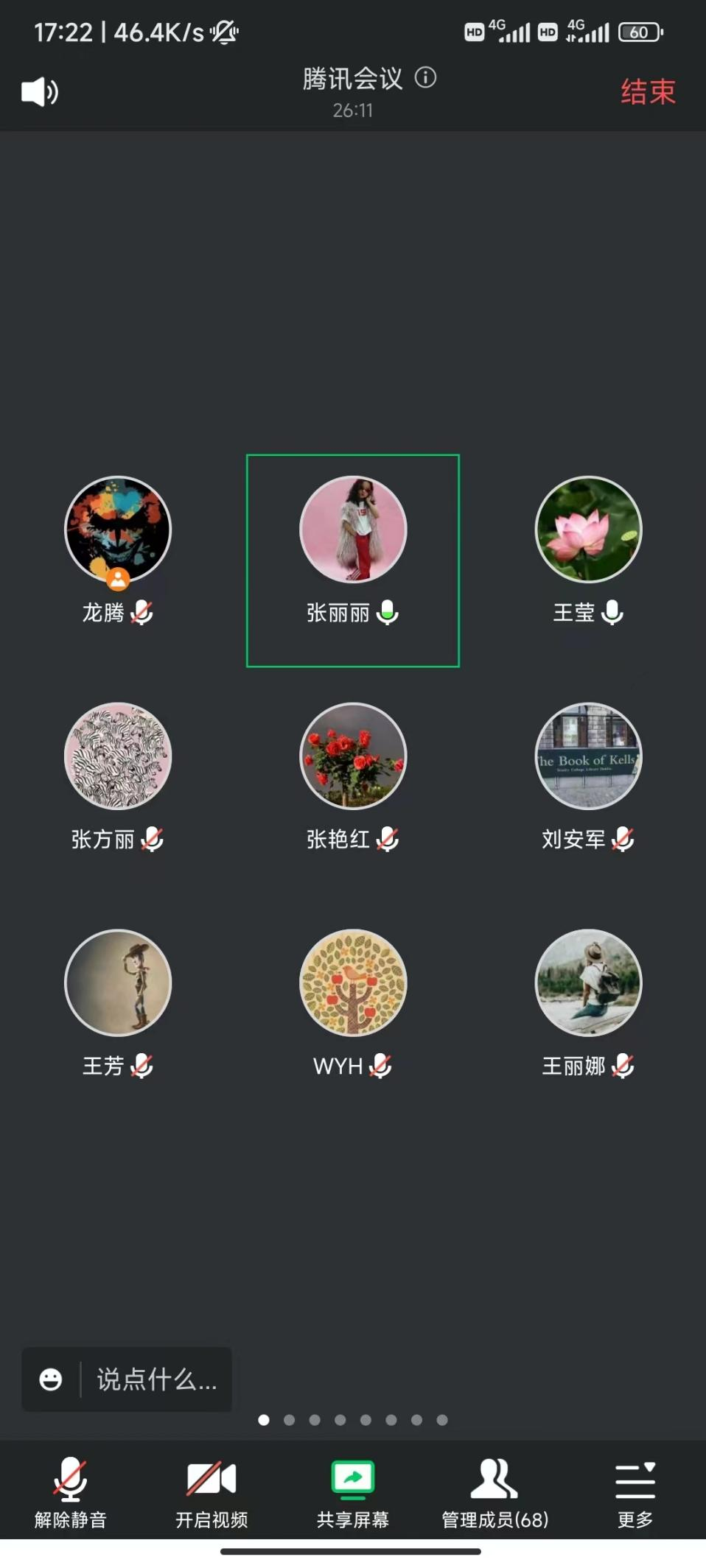The width and height of the screenshot is (706, 1568).
Task: Select participant 王丽娜
Action: pos(588,983)
